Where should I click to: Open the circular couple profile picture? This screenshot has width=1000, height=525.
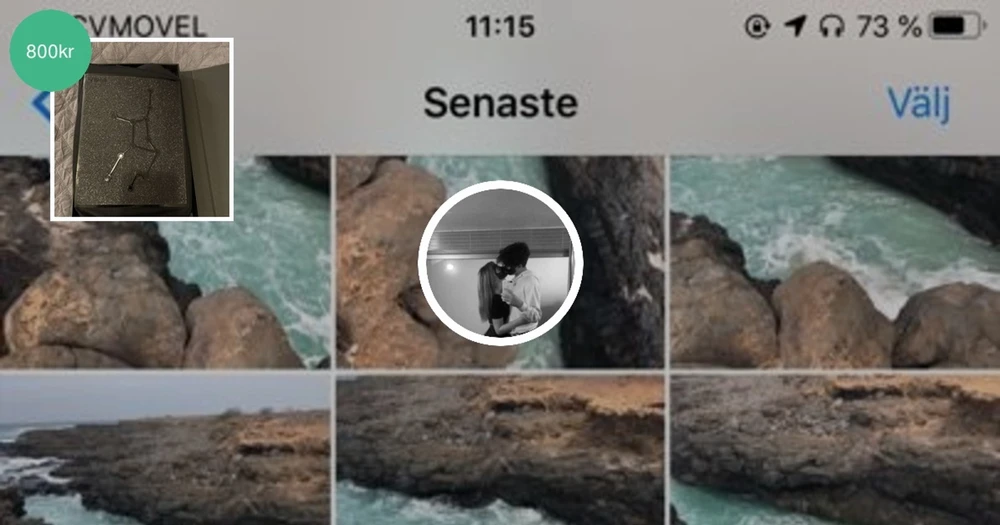(500, 263)
